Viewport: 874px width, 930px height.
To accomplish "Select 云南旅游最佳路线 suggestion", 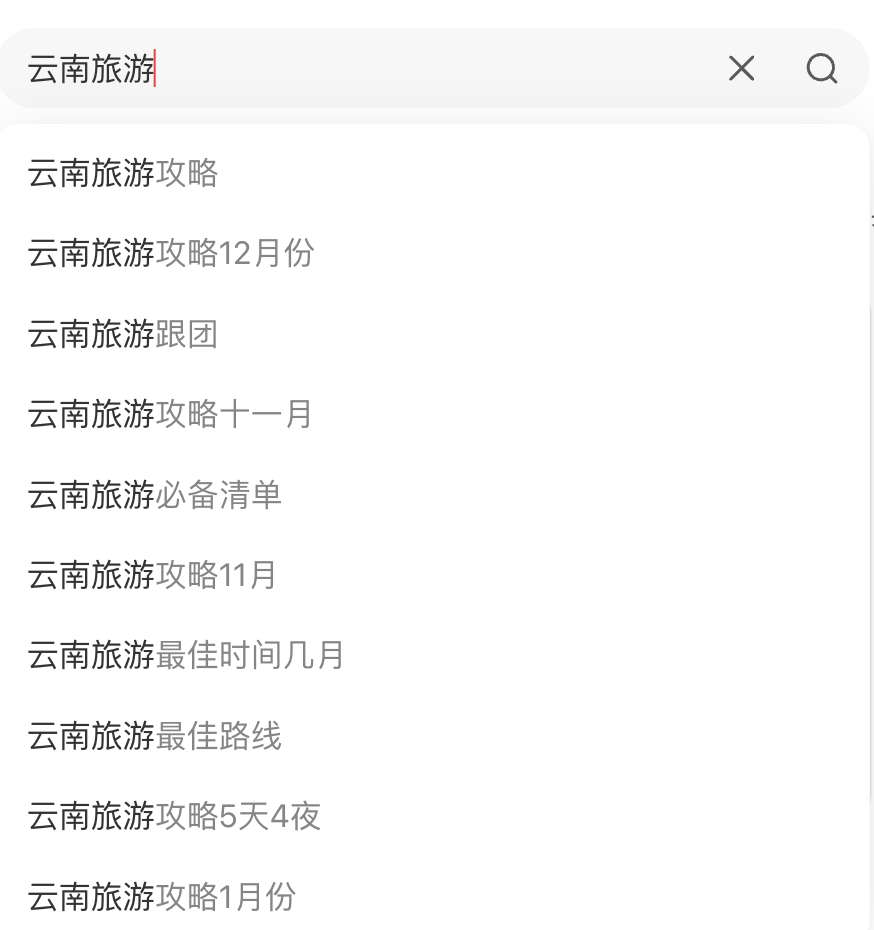I will (153, 736).
